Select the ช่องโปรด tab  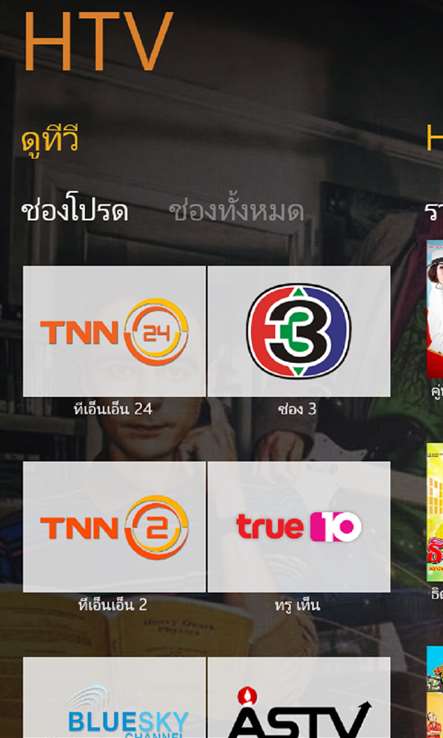pyautogui.click(x=75, y=211)
